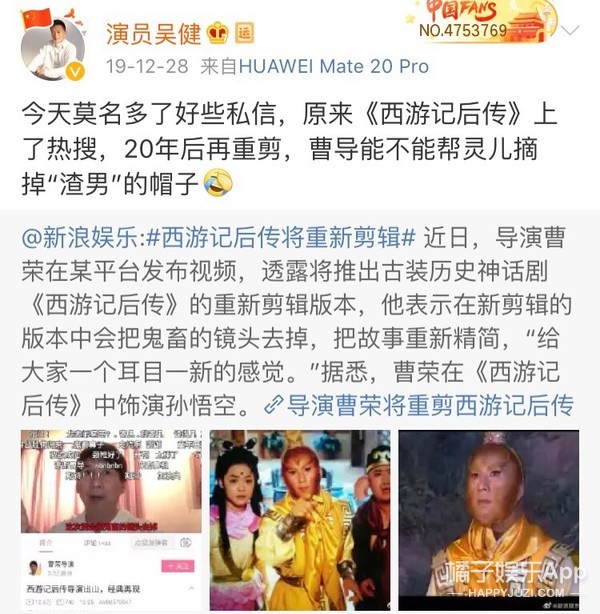Screen dimensions: 600x614
Task: Open the HUAWEI Mate 20 Pro source link
Action: pyautogui.click(x=334, y=66)
